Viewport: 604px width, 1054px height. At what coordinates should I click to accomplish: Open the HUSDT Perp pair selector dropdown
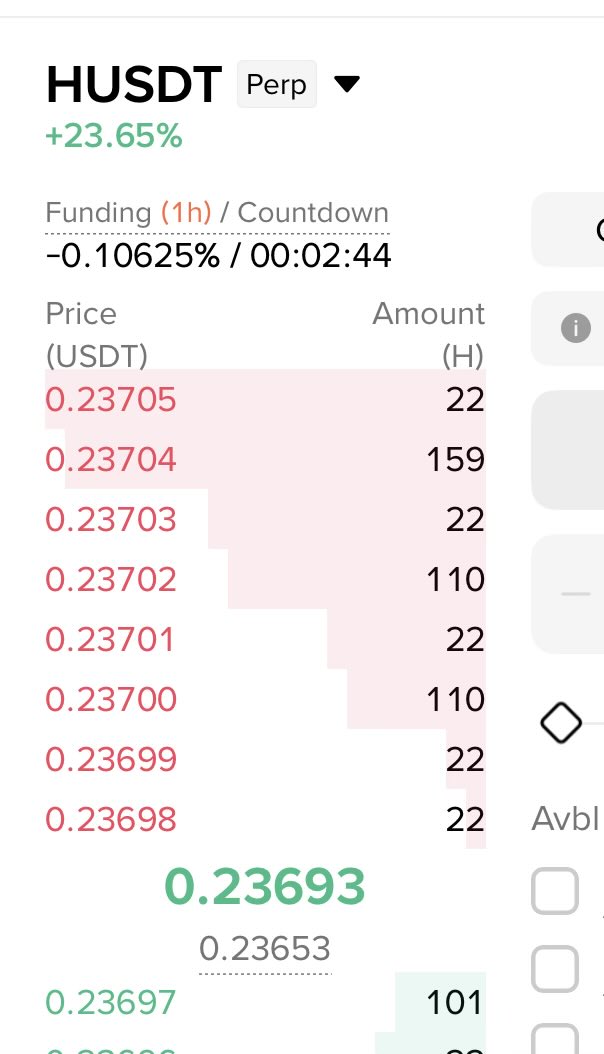click(347, 84)
